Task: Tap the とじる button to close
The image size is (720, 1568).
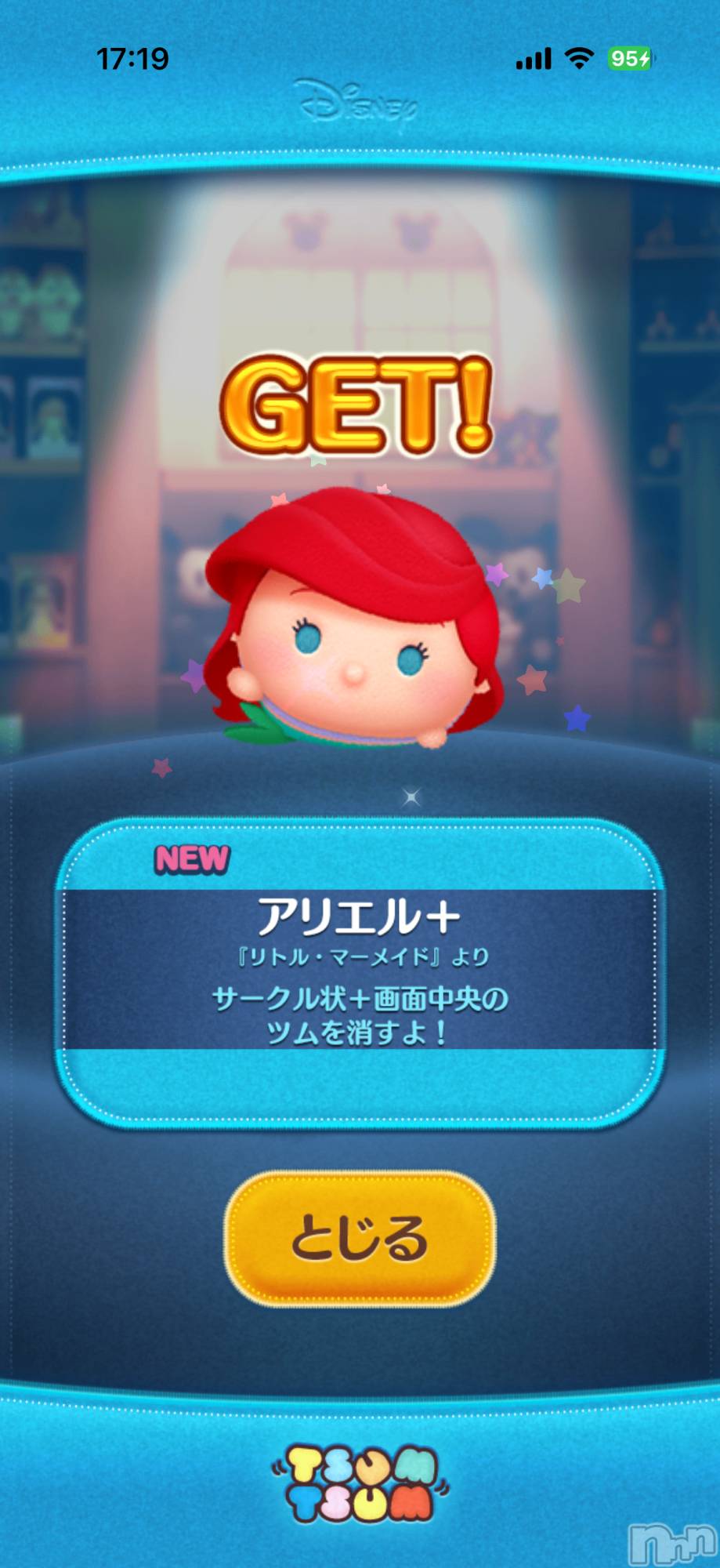Action: pyautogui.click(x=360, y=1239)
